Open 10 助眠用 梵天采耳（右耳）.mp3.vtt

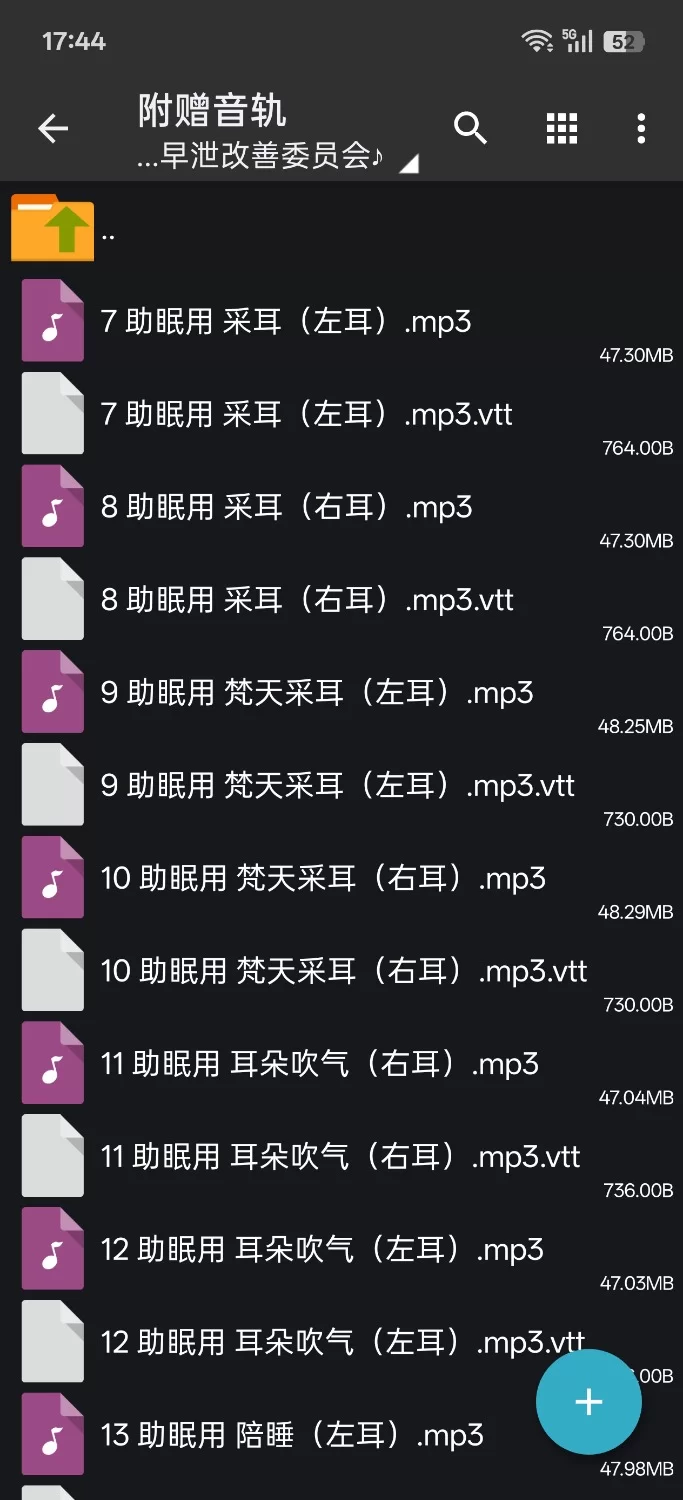(x=343, y=971)
